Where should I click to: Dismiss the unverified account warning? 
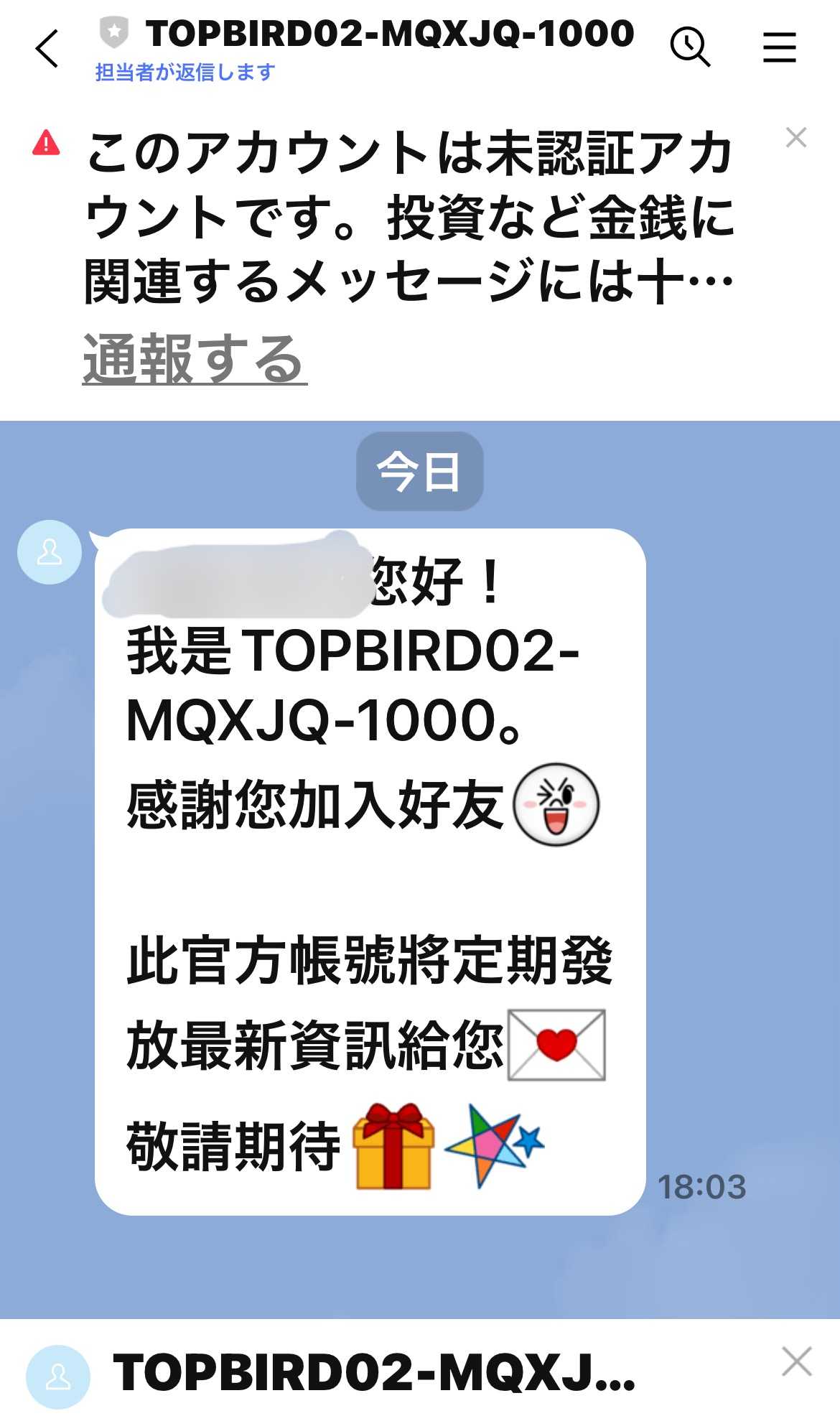[x=795, y=137]
